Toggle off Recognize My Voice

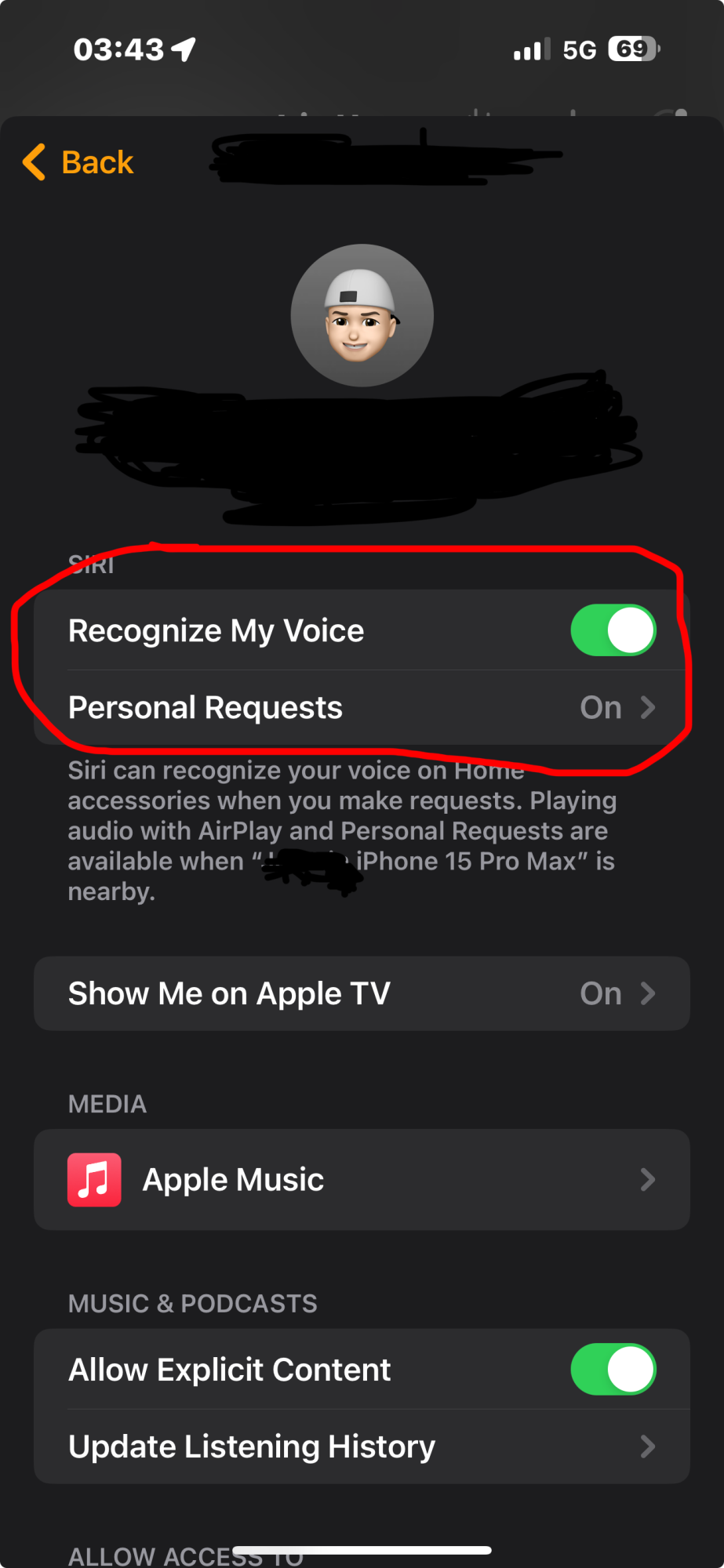[613, 630]
